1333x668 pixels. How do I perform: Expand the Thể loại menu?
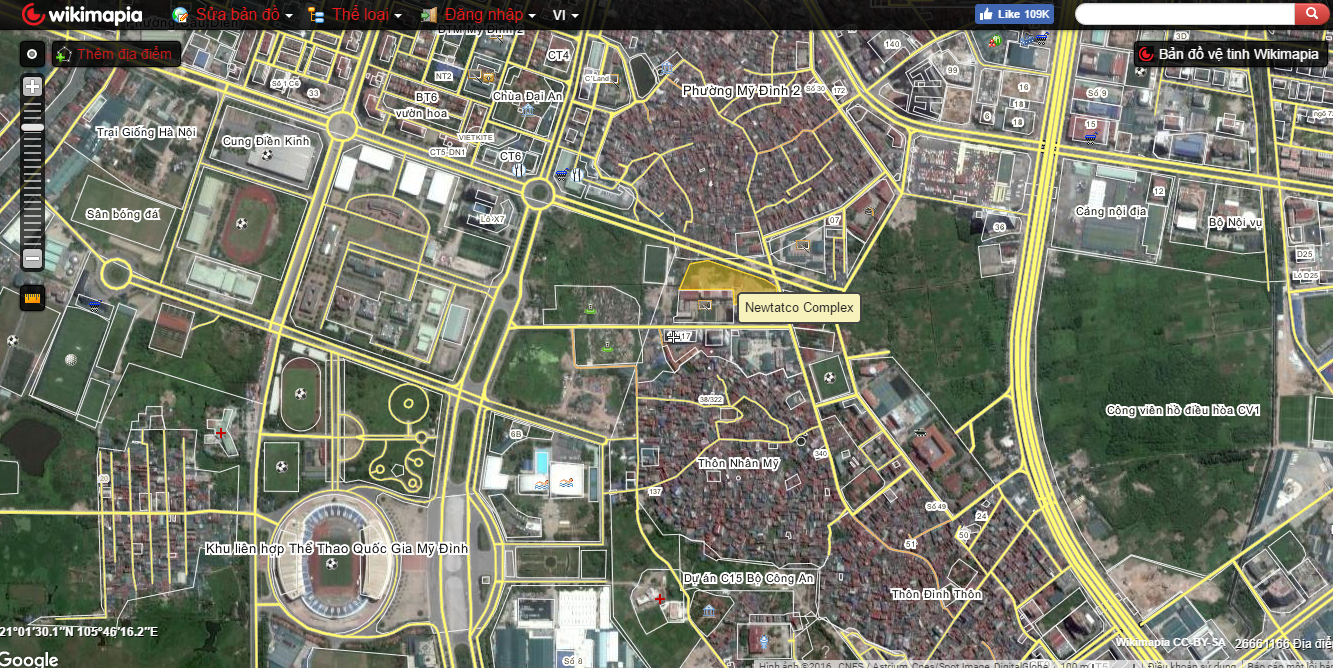(355, 15)
